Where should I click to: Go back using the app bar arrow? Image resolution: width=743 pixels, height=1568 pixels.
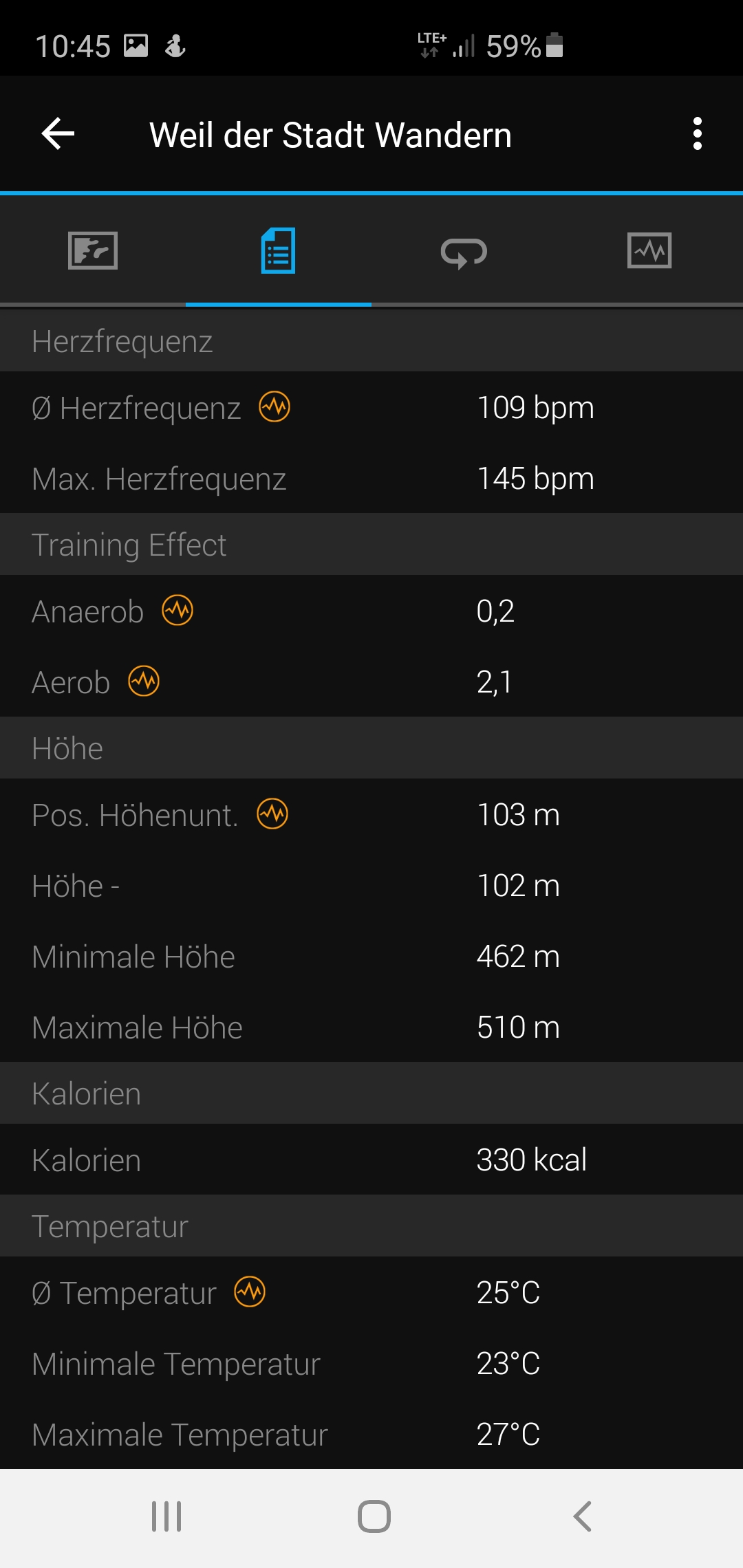[58, 133]
